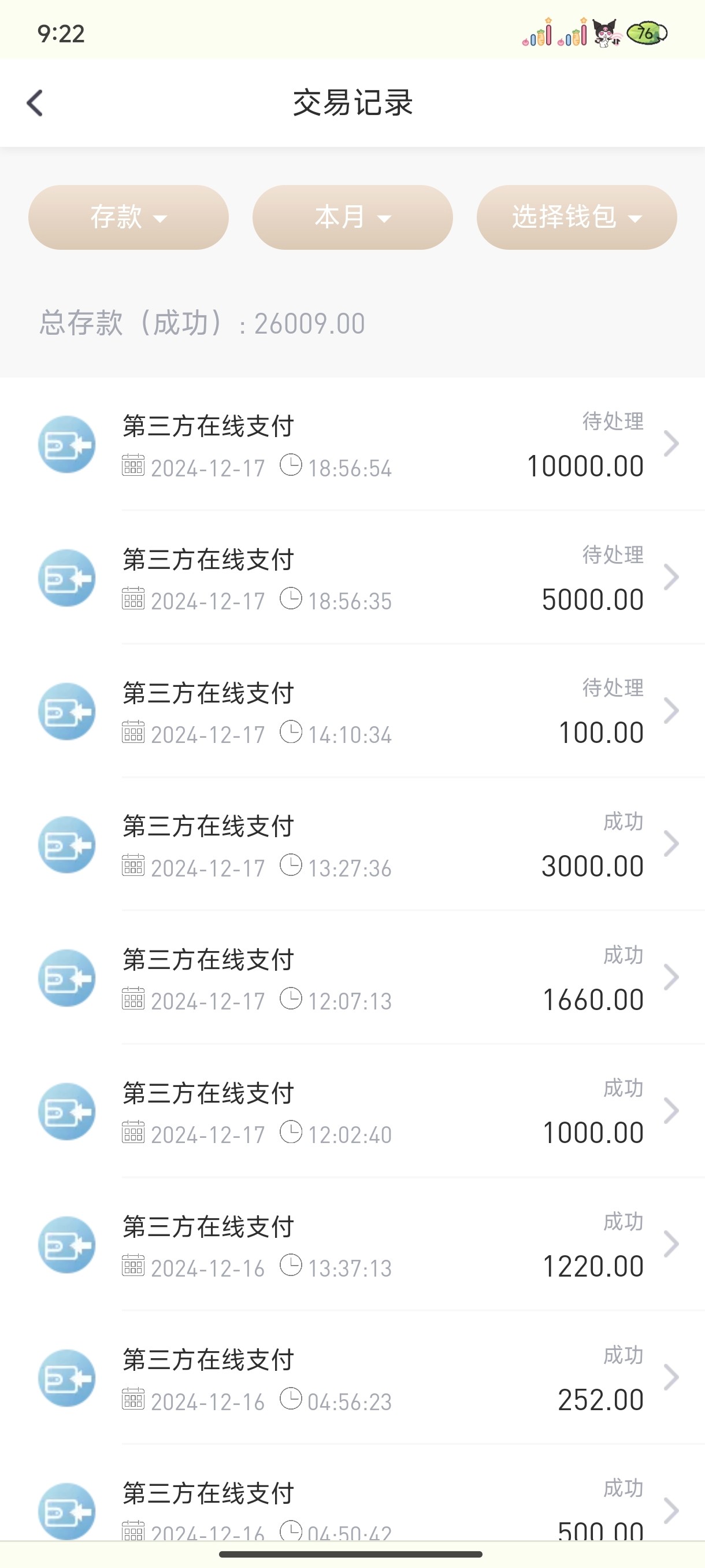
Task: Tap the home indicator bar at the bottom
Action: pos(352,1554)
